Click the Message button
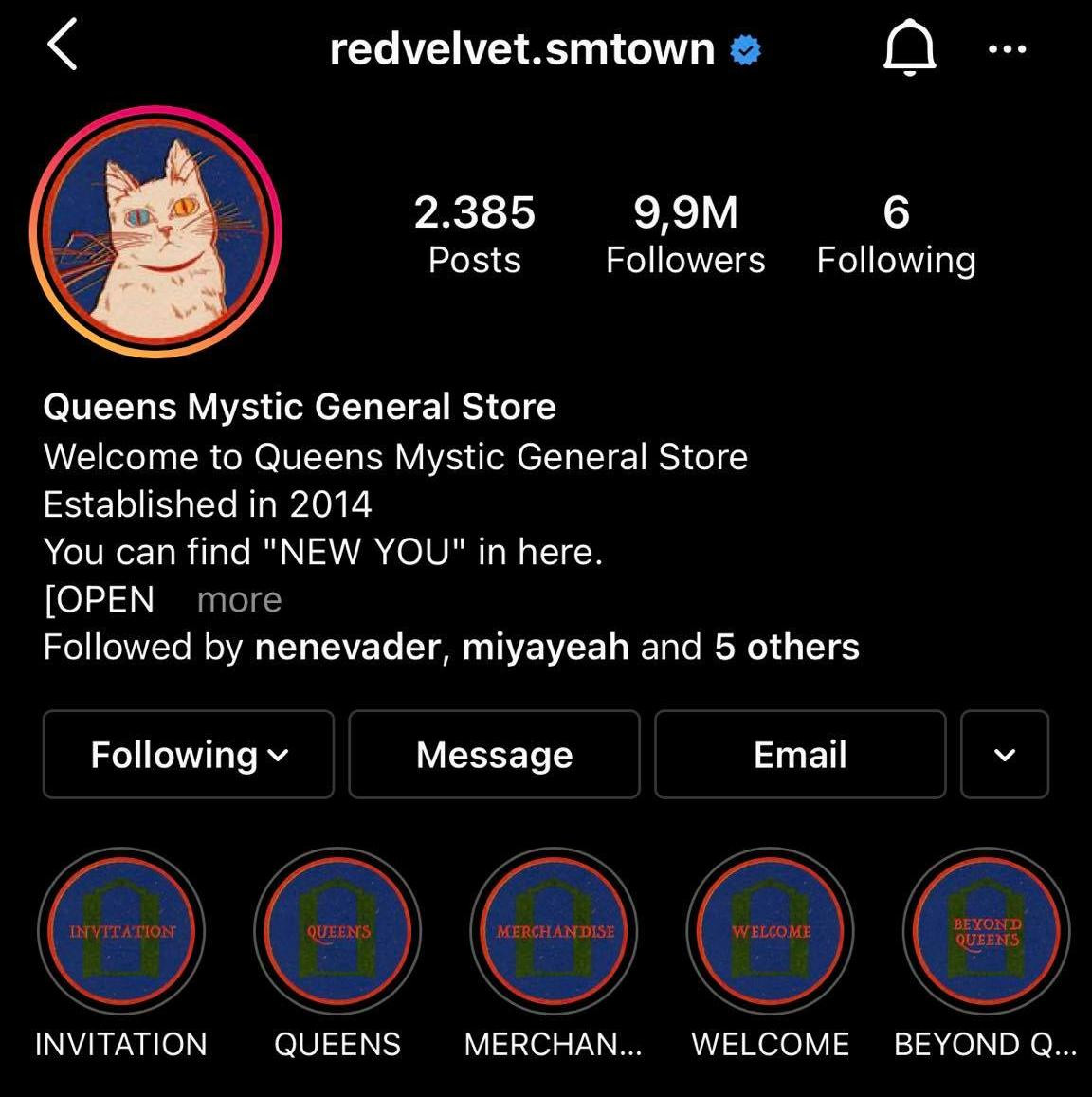The width and height of the screenshot is (1092, 1097). pos(494,755)
